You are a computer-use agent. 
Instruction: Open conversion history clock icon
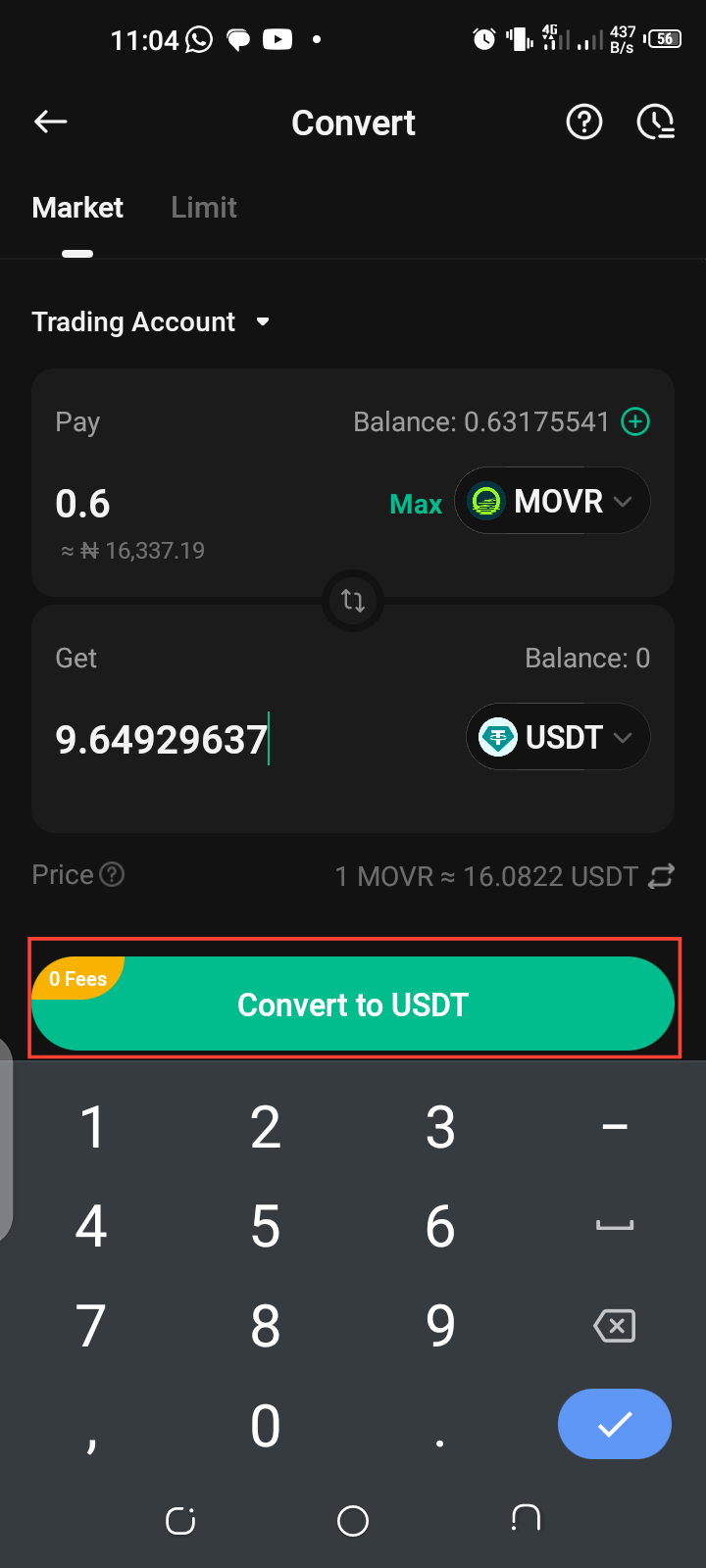(655, 122)
